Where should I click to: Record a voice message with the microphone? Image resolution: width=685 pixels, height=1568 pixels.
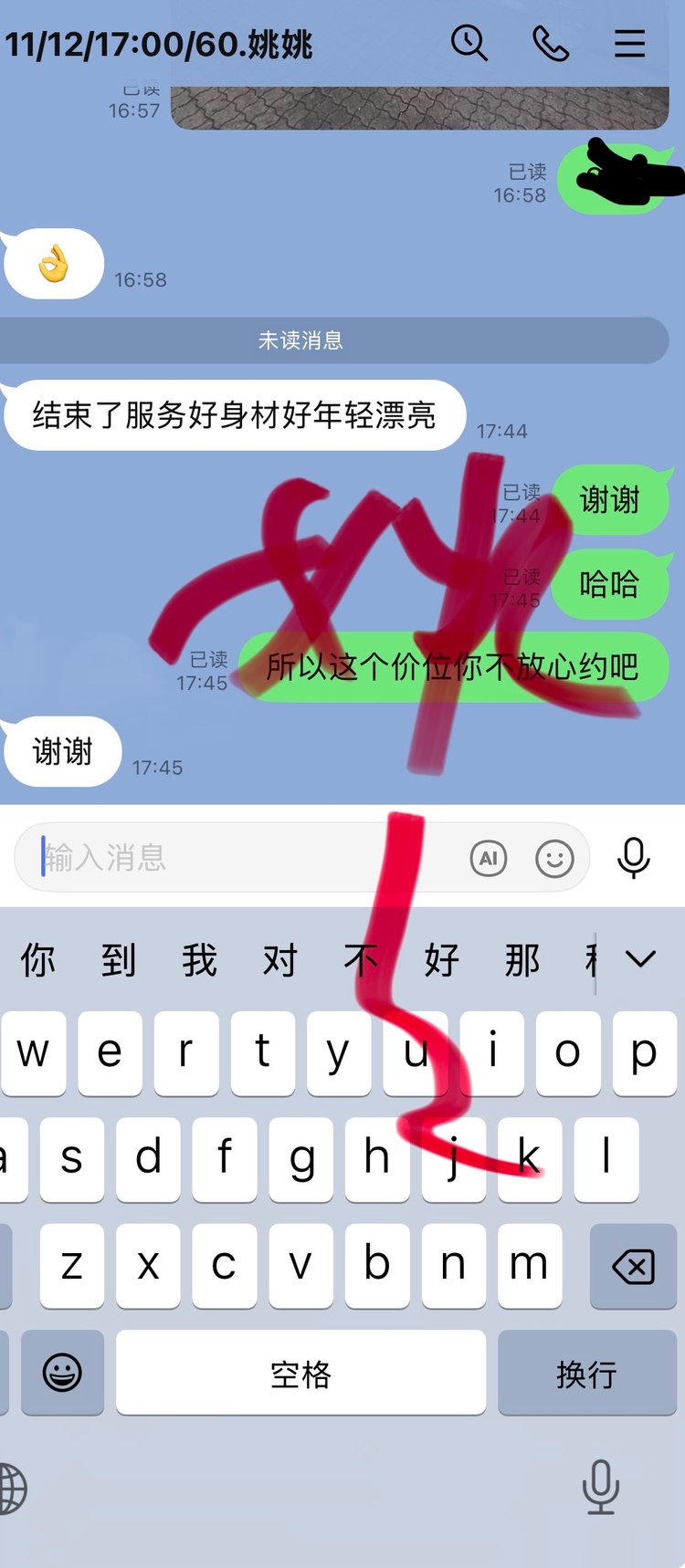coord(633,857)
